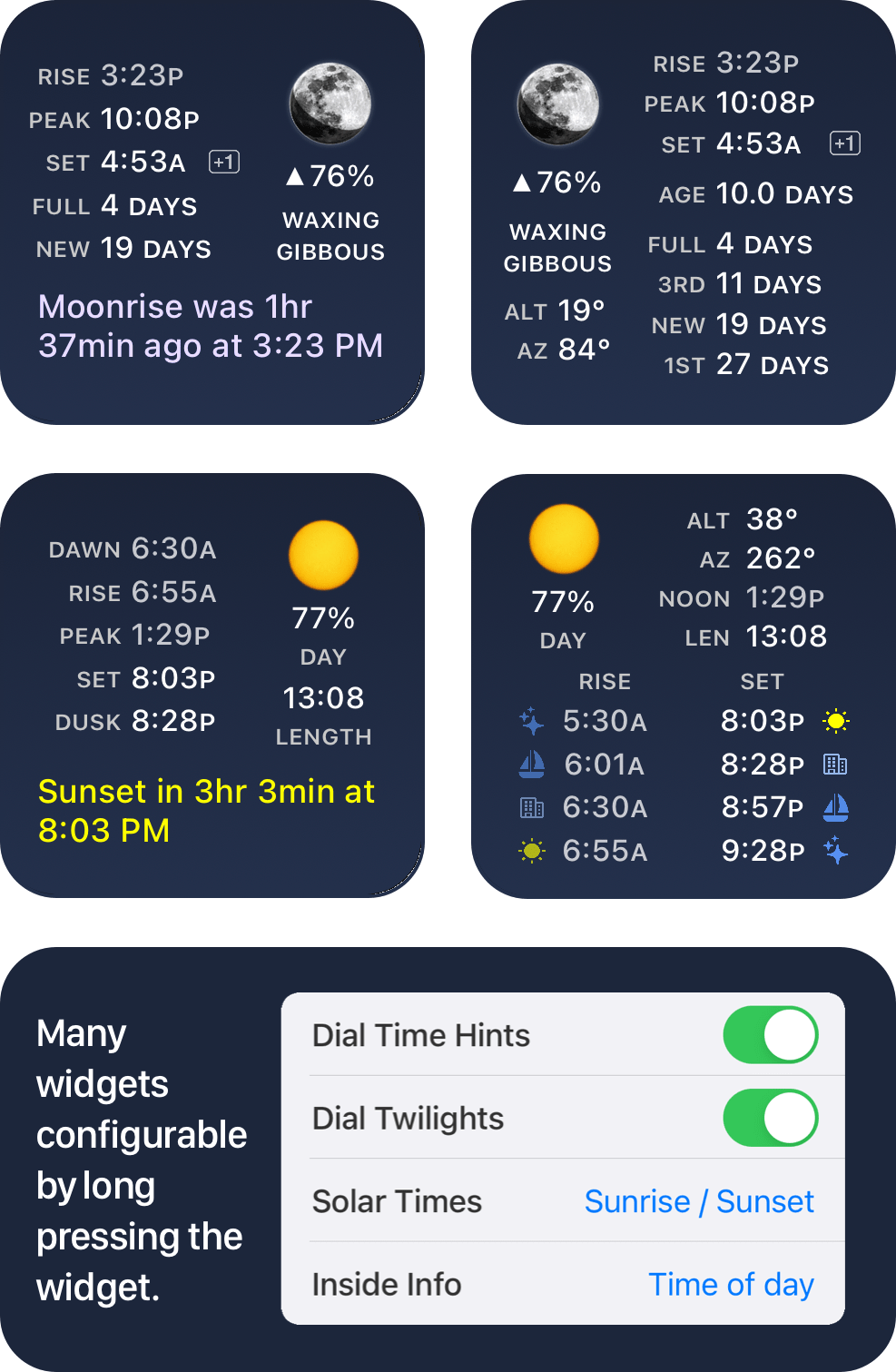Tap the +1 badge next to SET 4:53A
Image resolution: width=896 pixels, height=1372 pixels.
[x=225, y=161]
